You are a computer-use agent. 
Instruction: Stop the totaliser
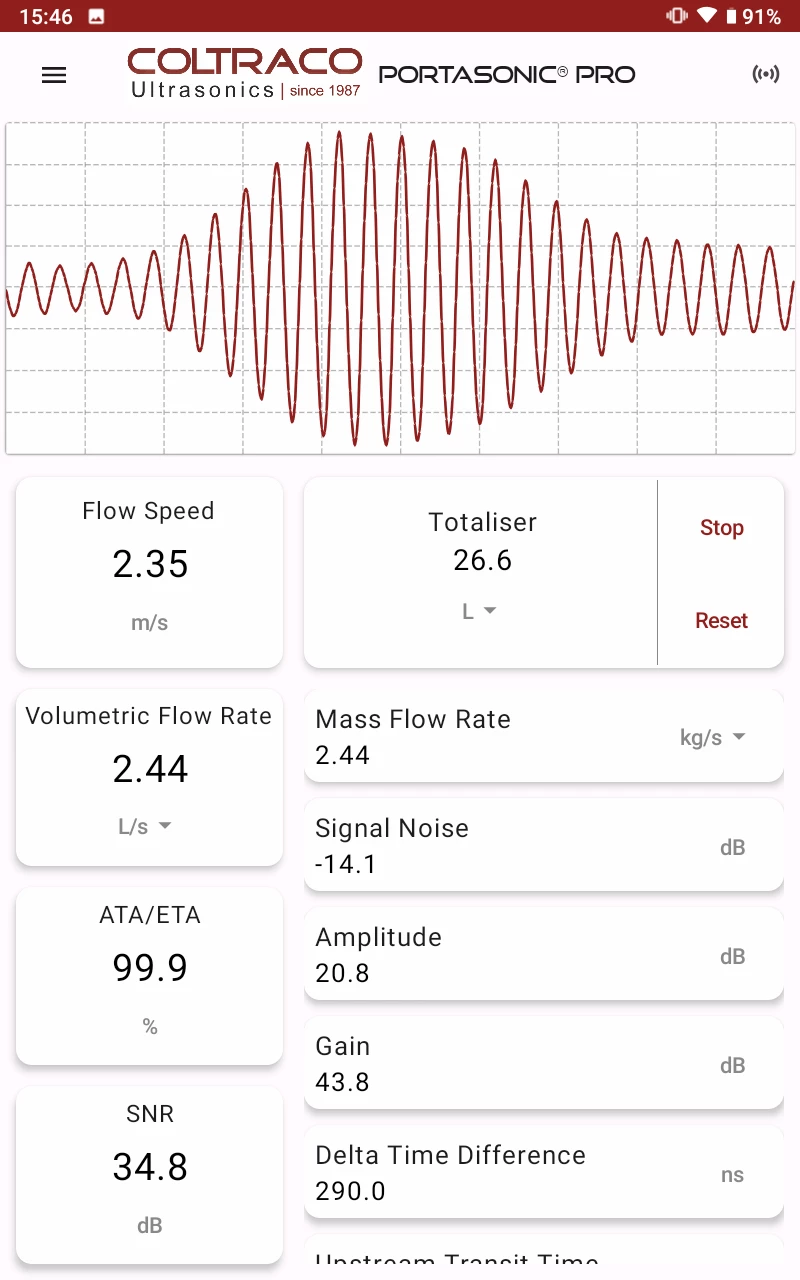[x=721, y=528]
